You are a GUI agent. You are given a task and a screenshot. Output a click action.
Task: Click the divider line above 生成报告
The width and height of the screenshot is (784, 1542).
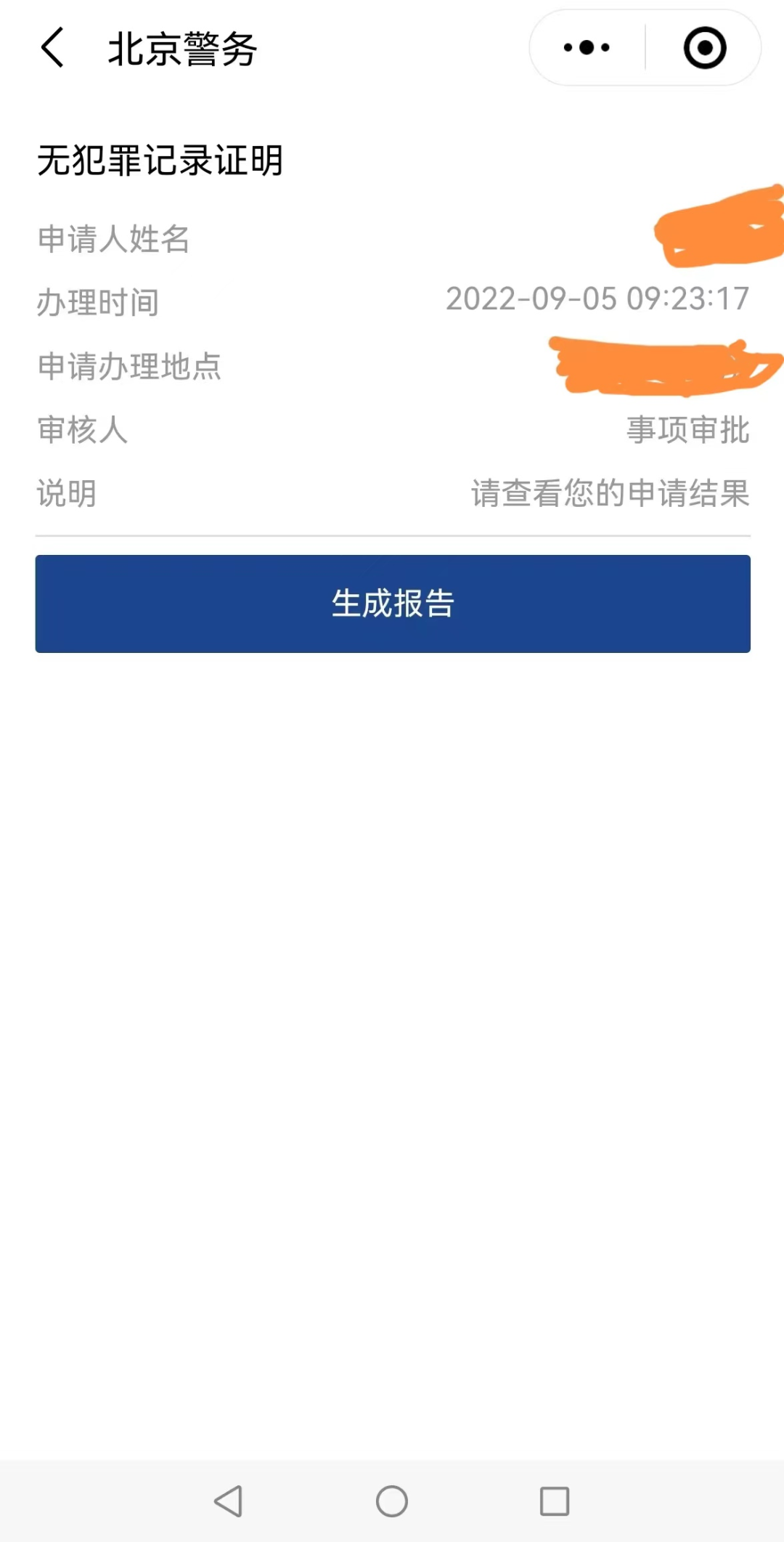(x=392, y=536)
